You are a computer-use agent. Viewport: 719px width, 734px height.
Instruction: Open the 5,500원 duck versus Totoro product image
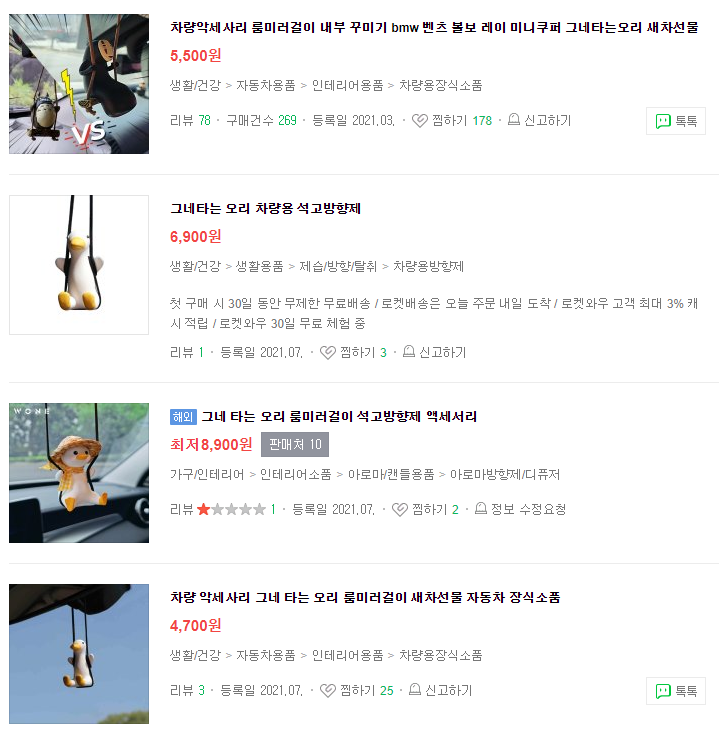(x=79, y=84)
